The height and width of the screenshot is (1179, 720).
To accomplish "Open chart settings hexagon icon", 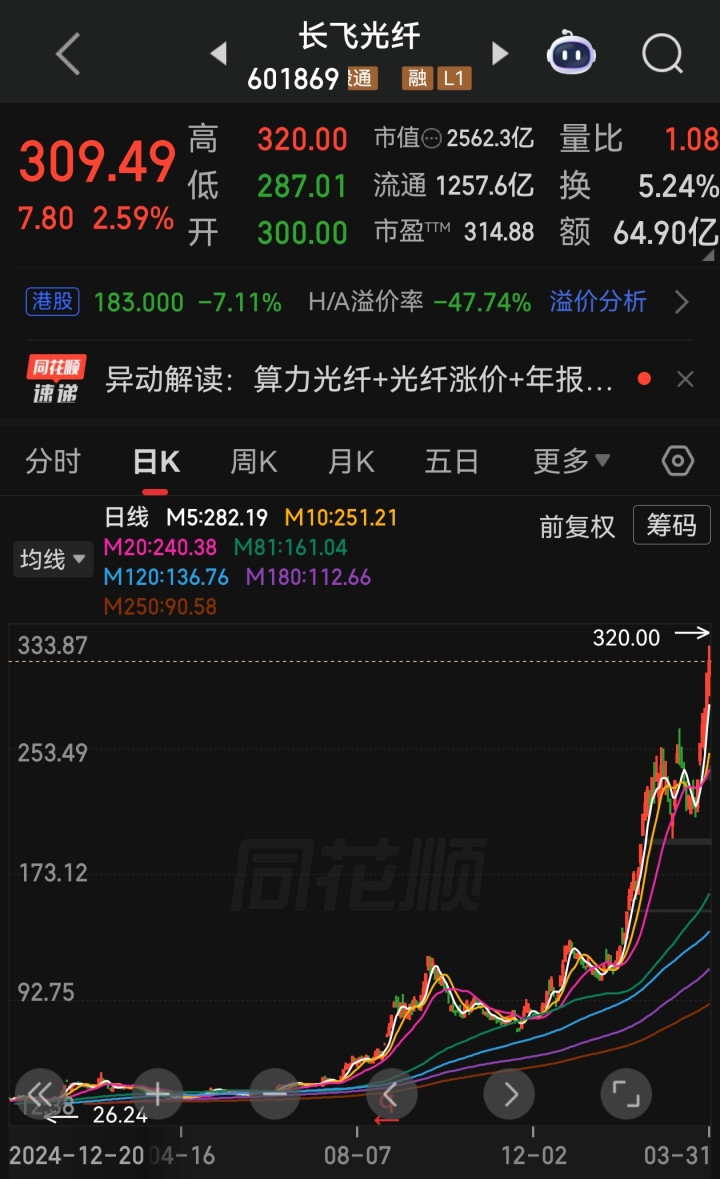I will [x=678, y=461].
